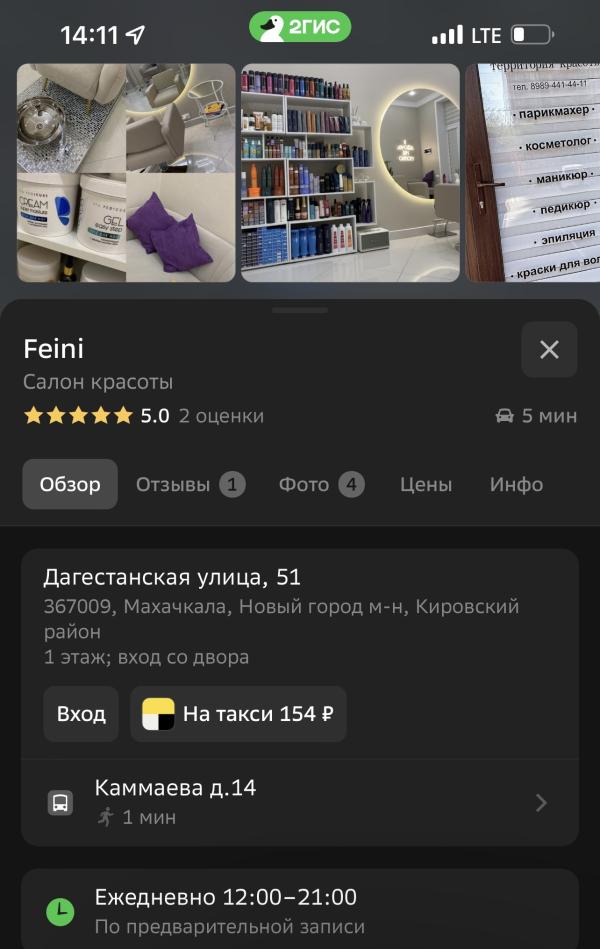This screenshot has width=600, height=949.
Task: Switch to the Отзывы tab
Action: pos(190,485)
